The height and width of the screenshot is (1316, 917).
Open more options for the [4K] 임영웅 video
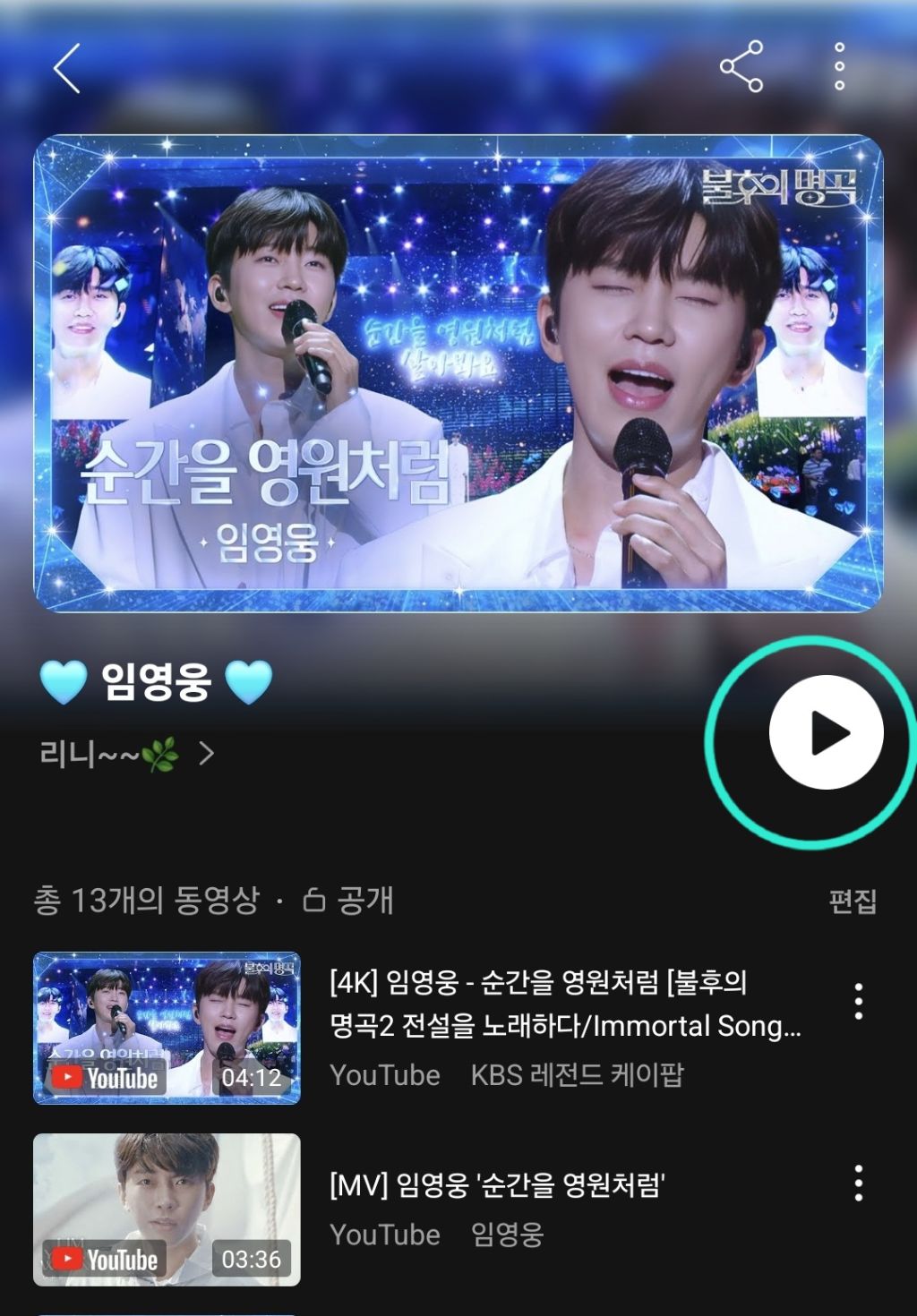pyautogui.click(x=858, y=1001)
